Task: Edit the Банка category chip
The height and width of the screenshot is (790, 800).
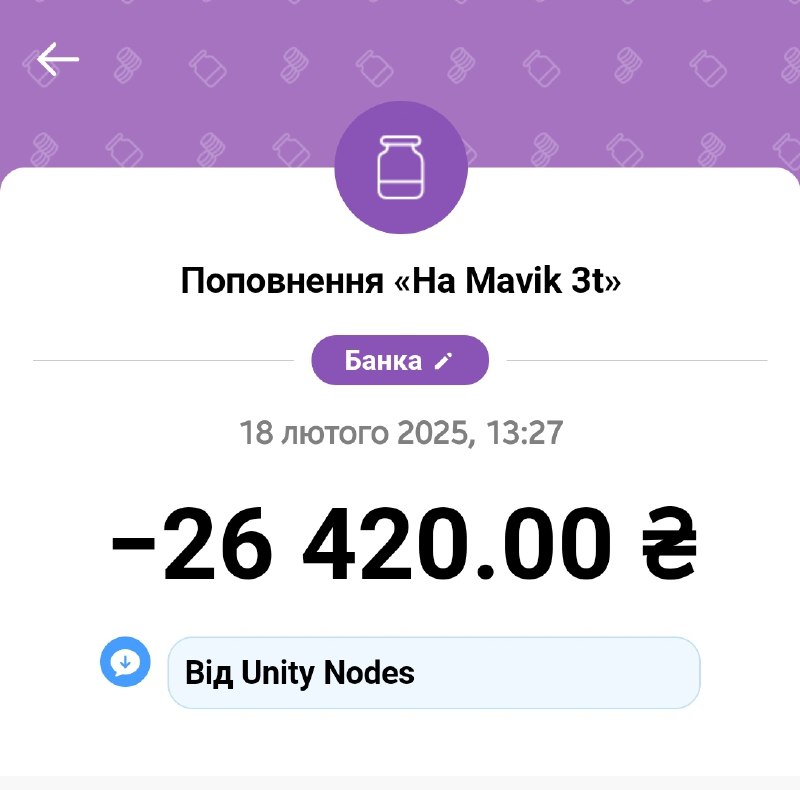Action: coord(400,360)
